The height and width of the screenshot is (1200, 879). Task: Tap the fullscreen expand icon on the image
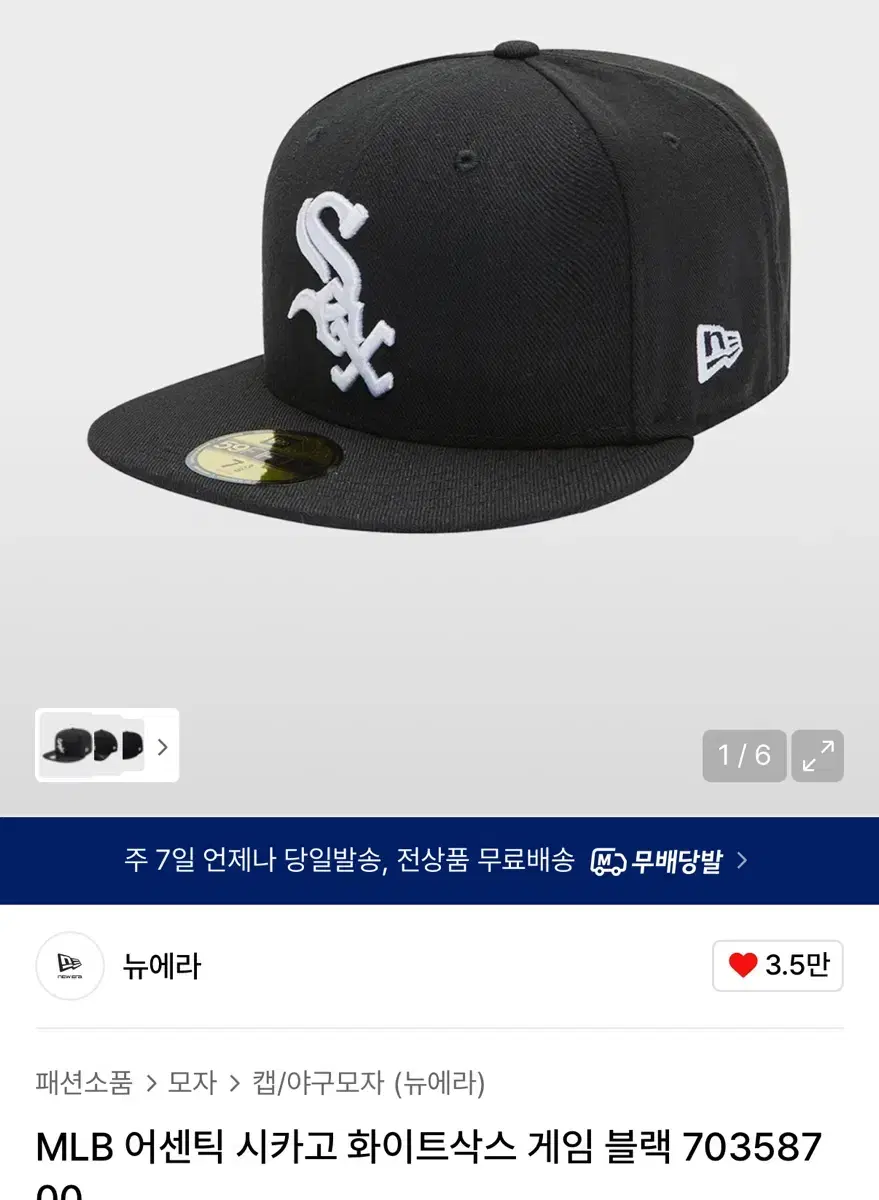pos(818,756)
